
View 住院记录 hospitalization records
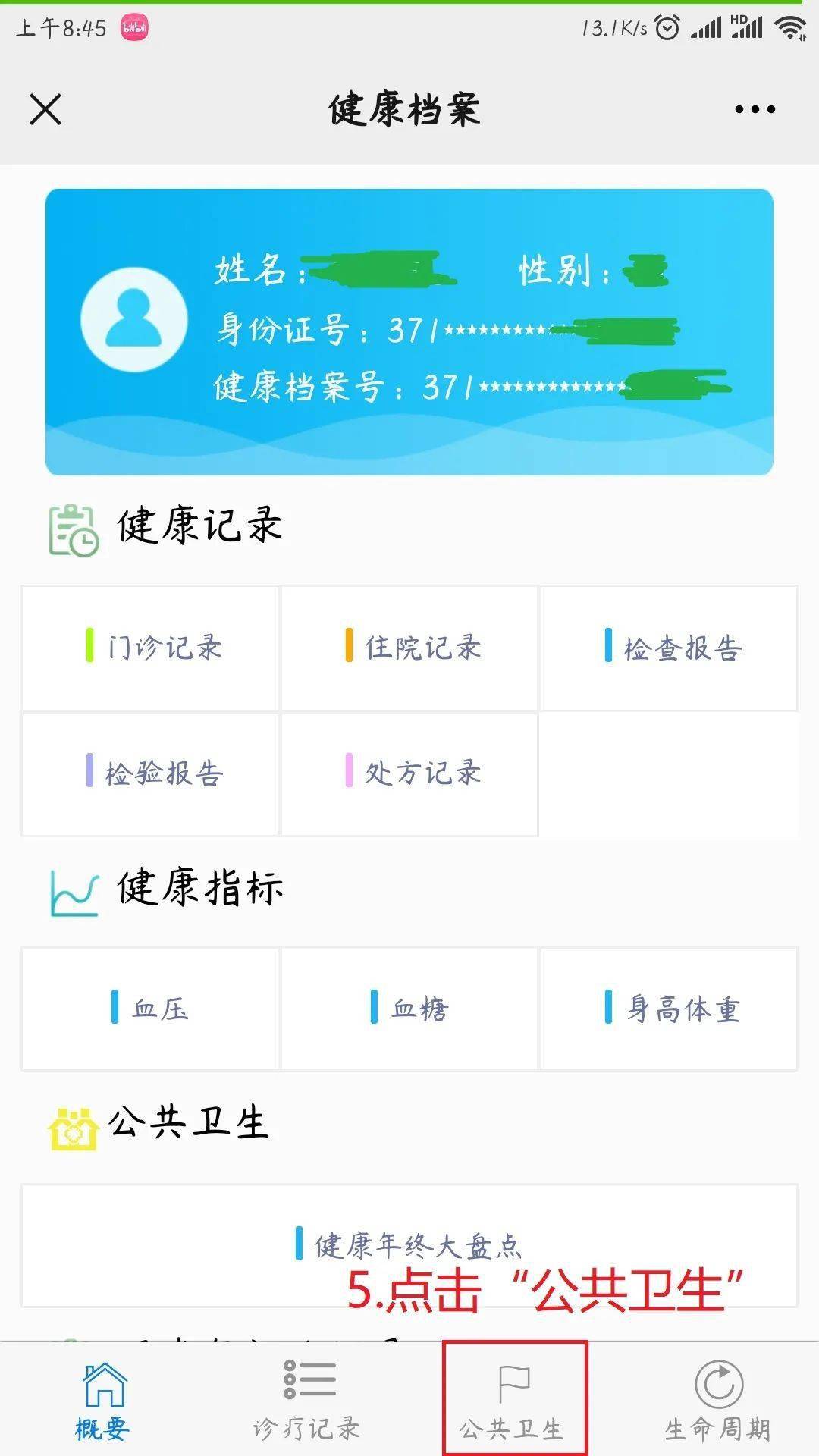point(409,647)
